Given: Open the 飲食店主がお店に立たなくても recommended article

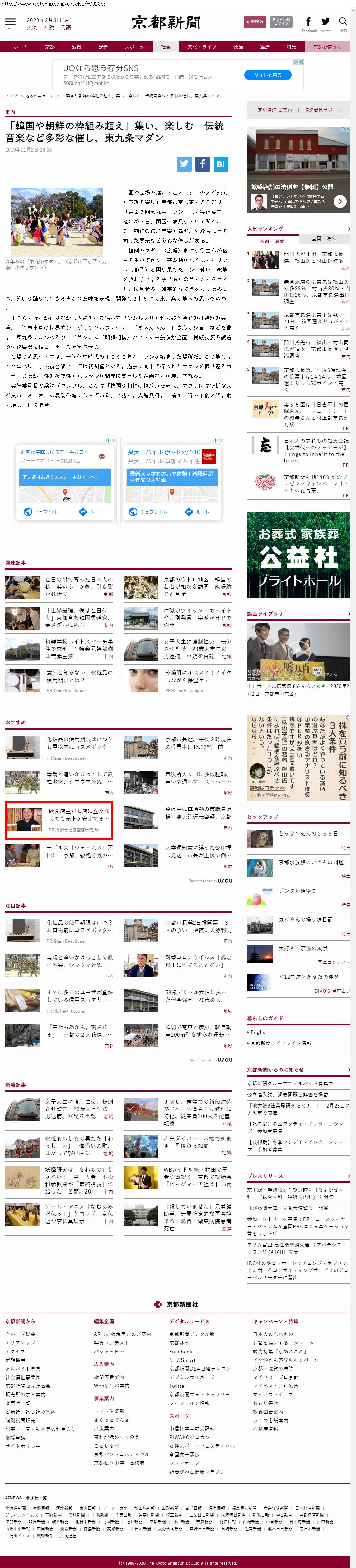Looking at the screenshot, I should (79, 815).
